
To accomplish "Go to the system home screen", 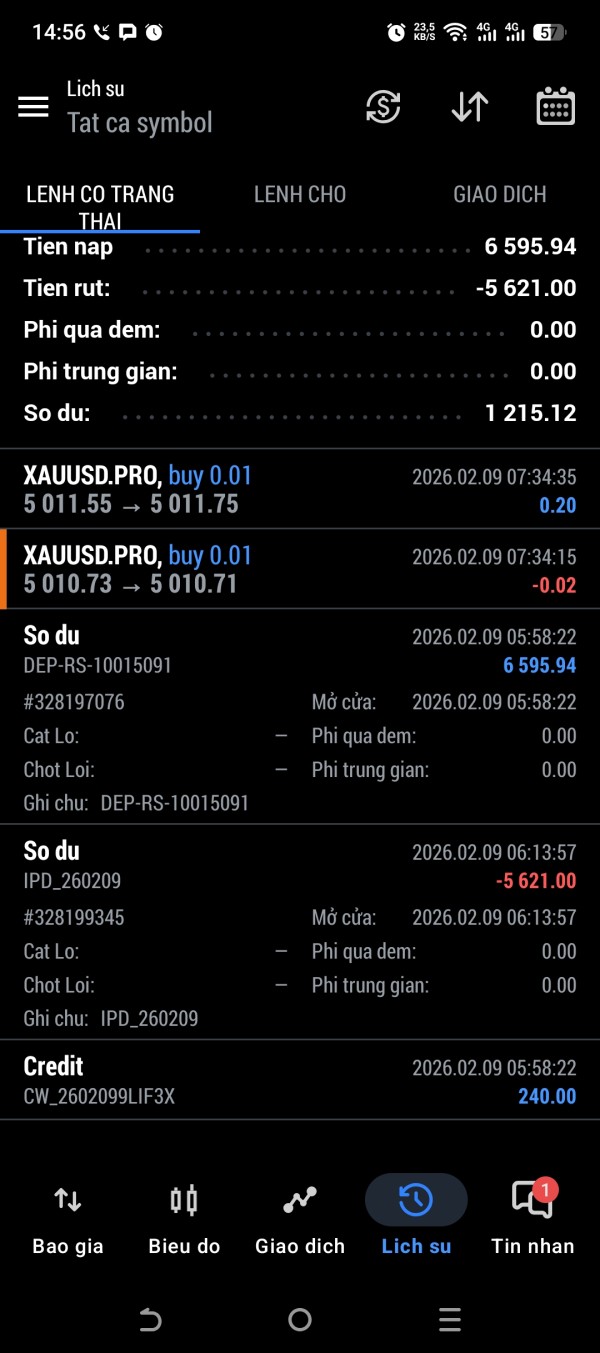I will click(x=300, y=1320).
